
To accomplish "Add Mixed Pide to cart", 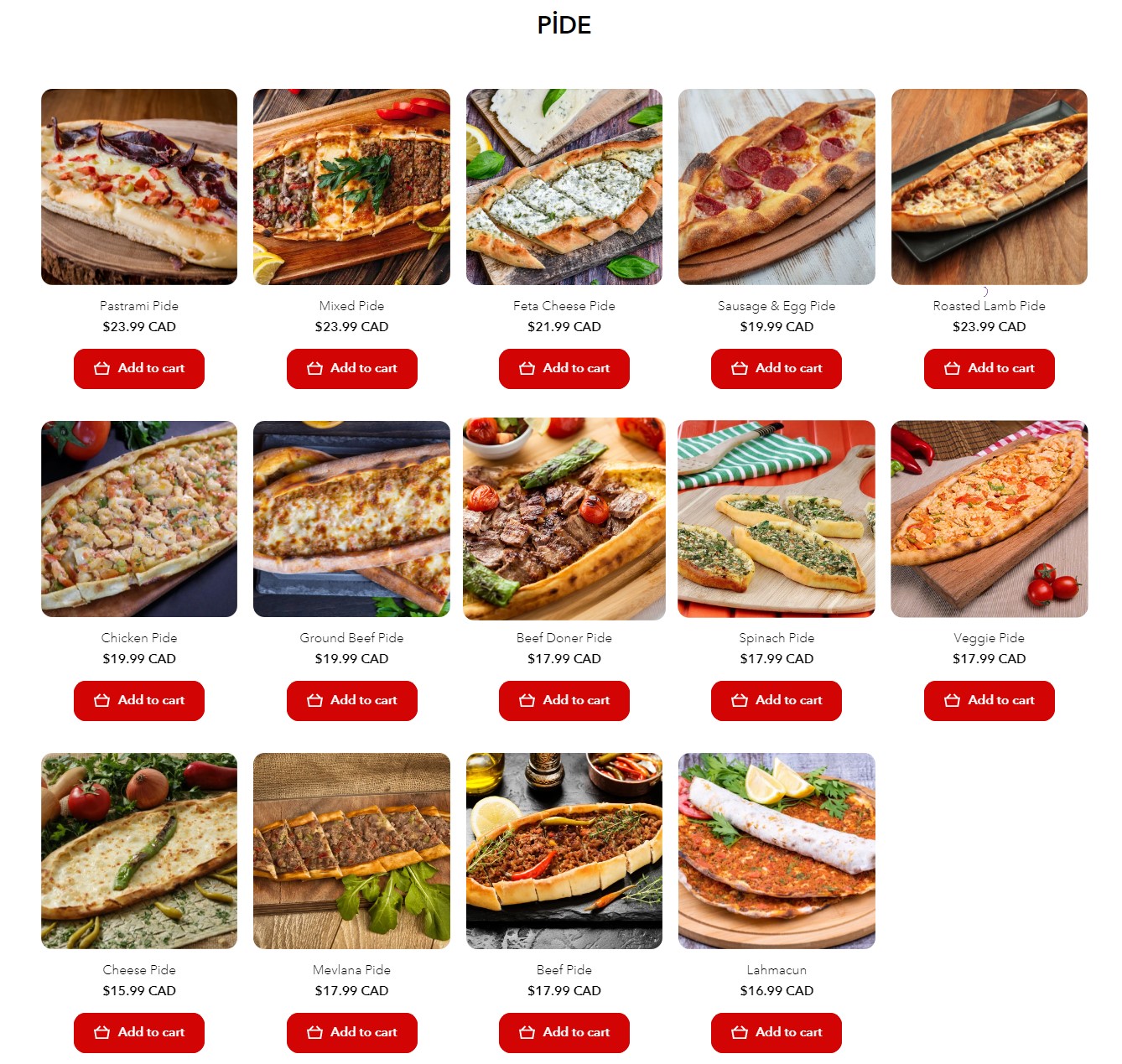I will click(x=351, y=369).
